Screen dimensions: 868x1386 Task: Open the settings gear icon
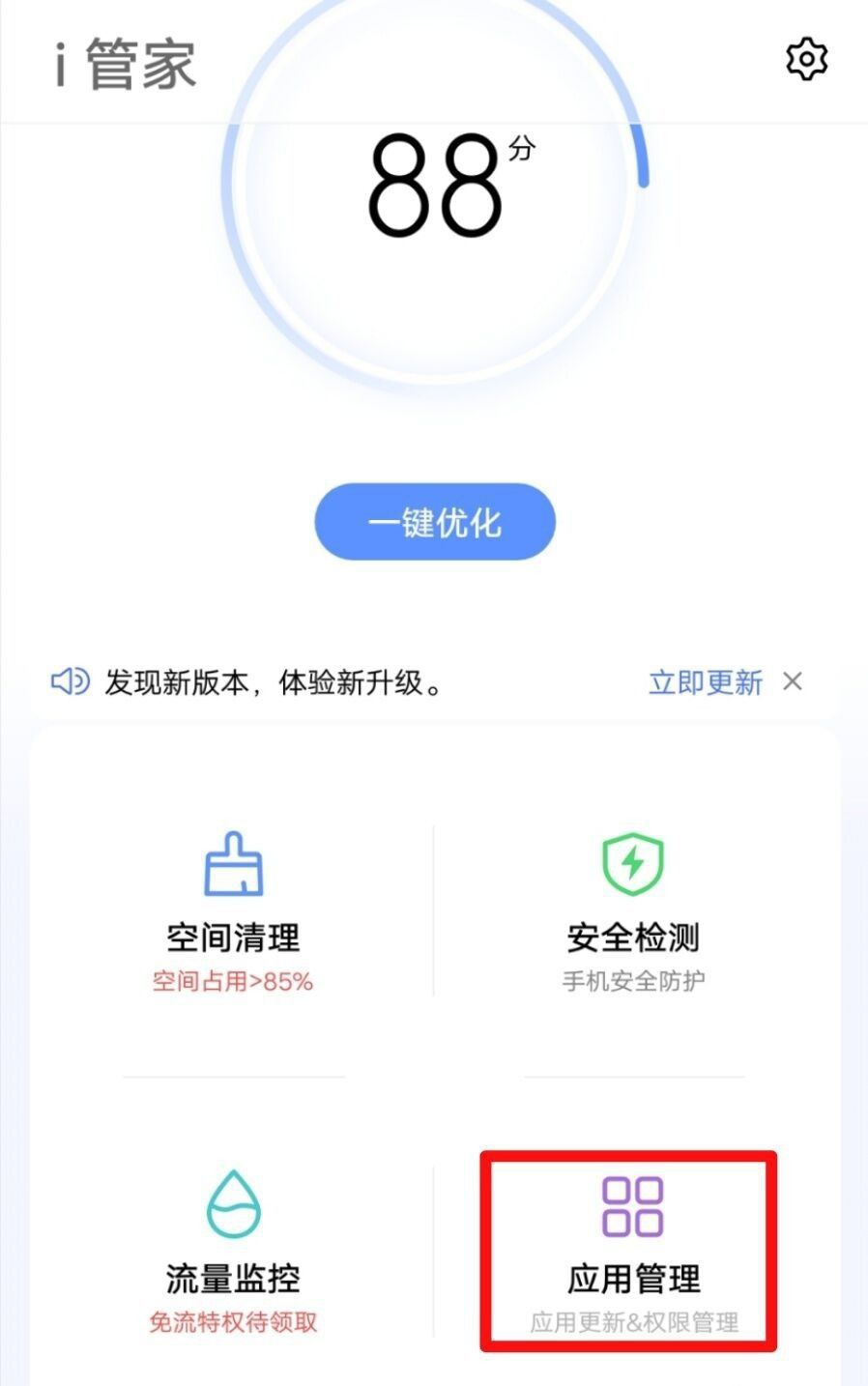(x=806, y=60)
